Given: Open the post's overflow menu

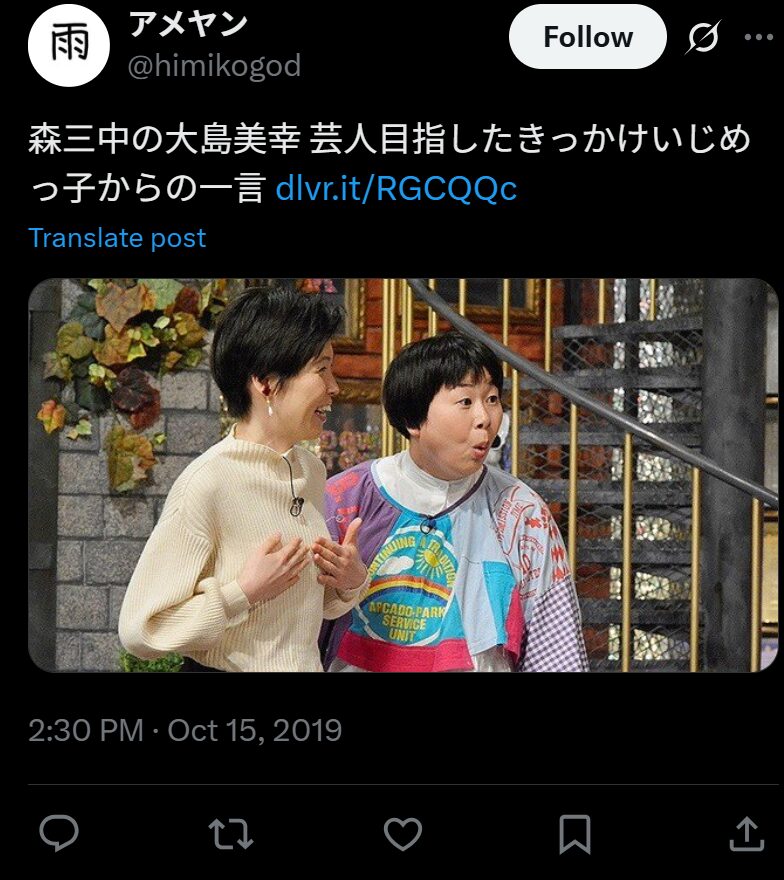Looking at the screenshot, I should click(759, 38).
